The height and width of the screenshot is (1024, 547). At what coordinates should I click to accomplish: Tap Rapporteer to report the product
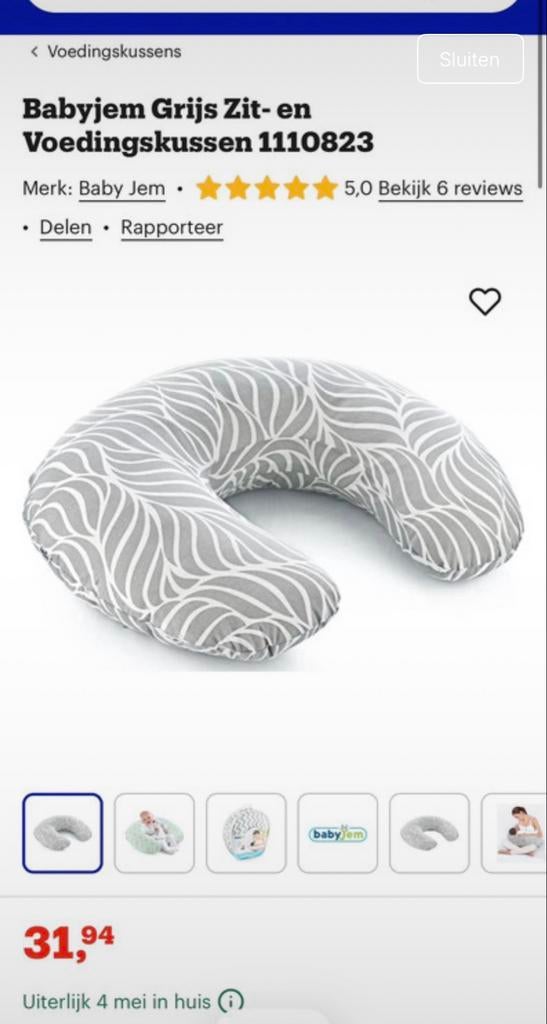point(172,228)
